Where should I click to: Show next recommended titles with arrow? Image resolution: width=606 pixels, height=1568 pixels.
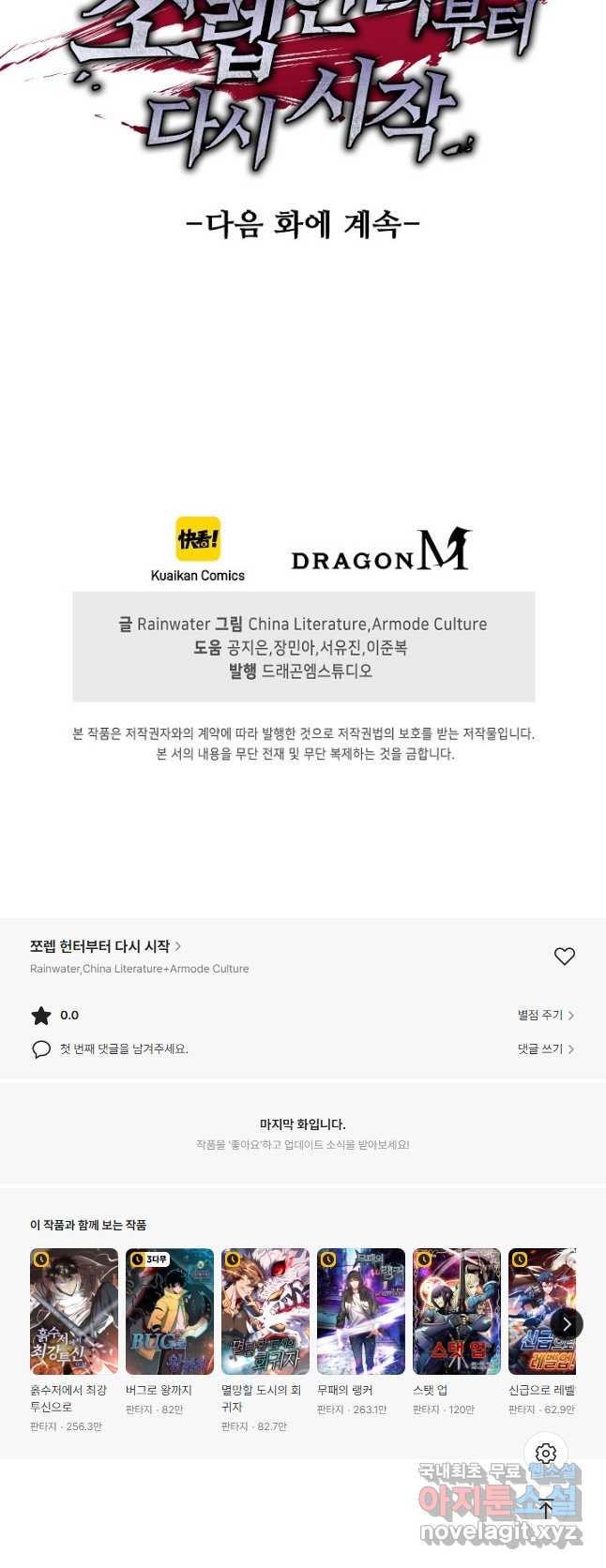coord(567,1323)
